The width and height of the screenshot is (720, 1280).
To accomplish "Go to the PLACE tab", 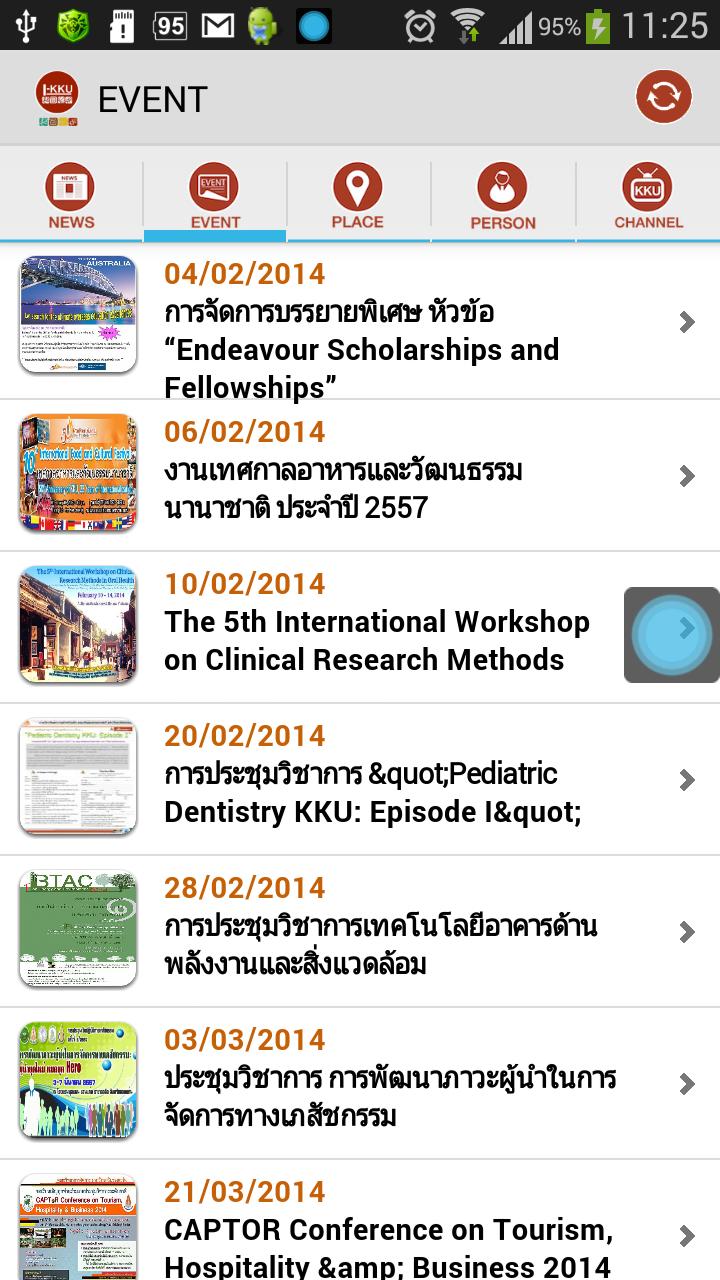I will (358, 196).
